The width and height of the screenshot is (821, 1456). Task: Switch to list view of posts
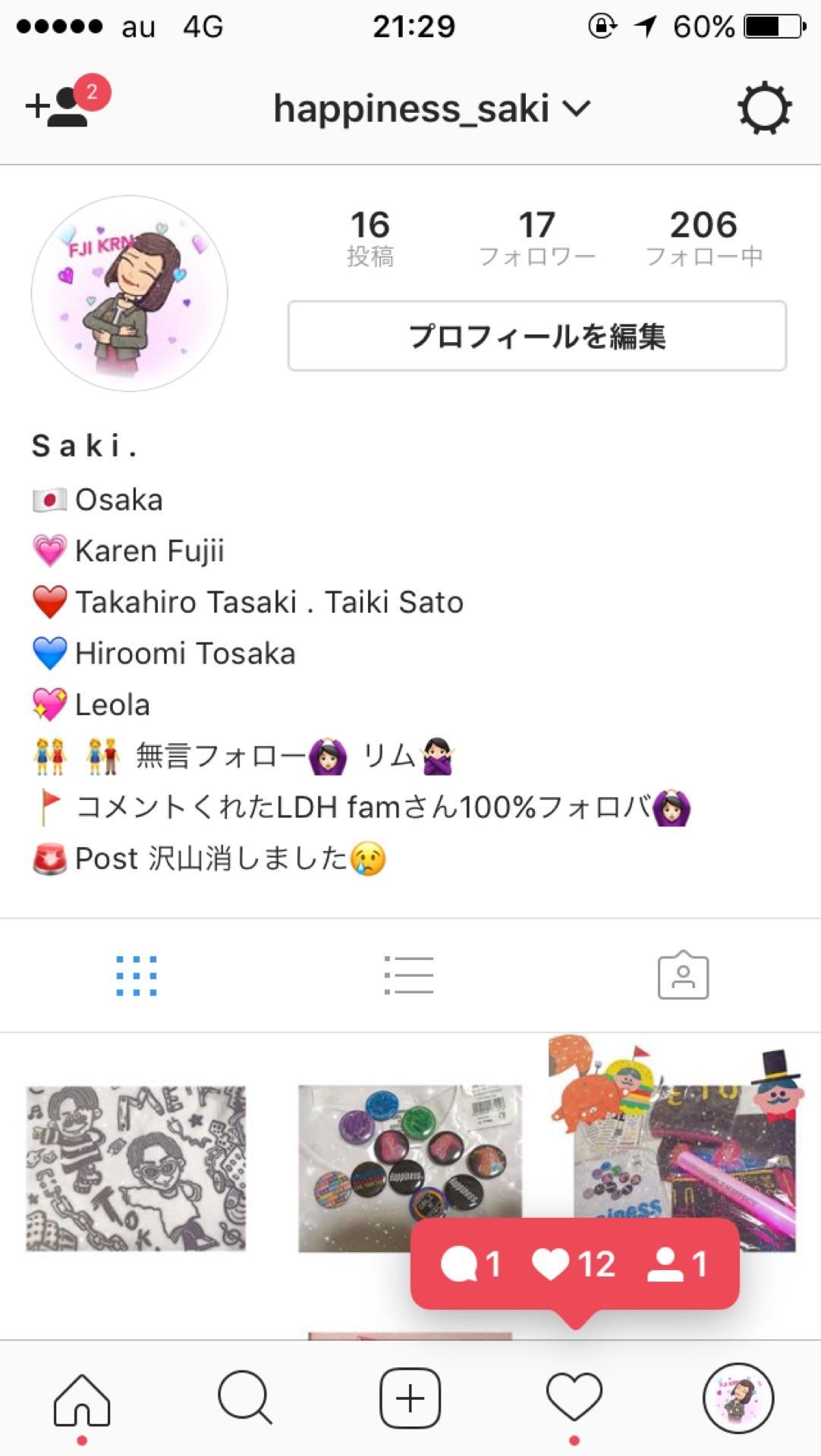click(409, 975)
